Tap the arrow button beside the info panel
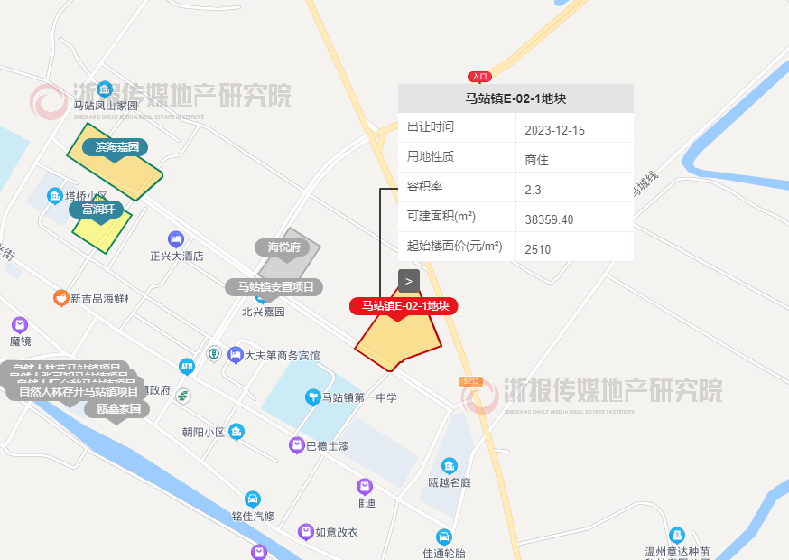 (x=408, y=281)
